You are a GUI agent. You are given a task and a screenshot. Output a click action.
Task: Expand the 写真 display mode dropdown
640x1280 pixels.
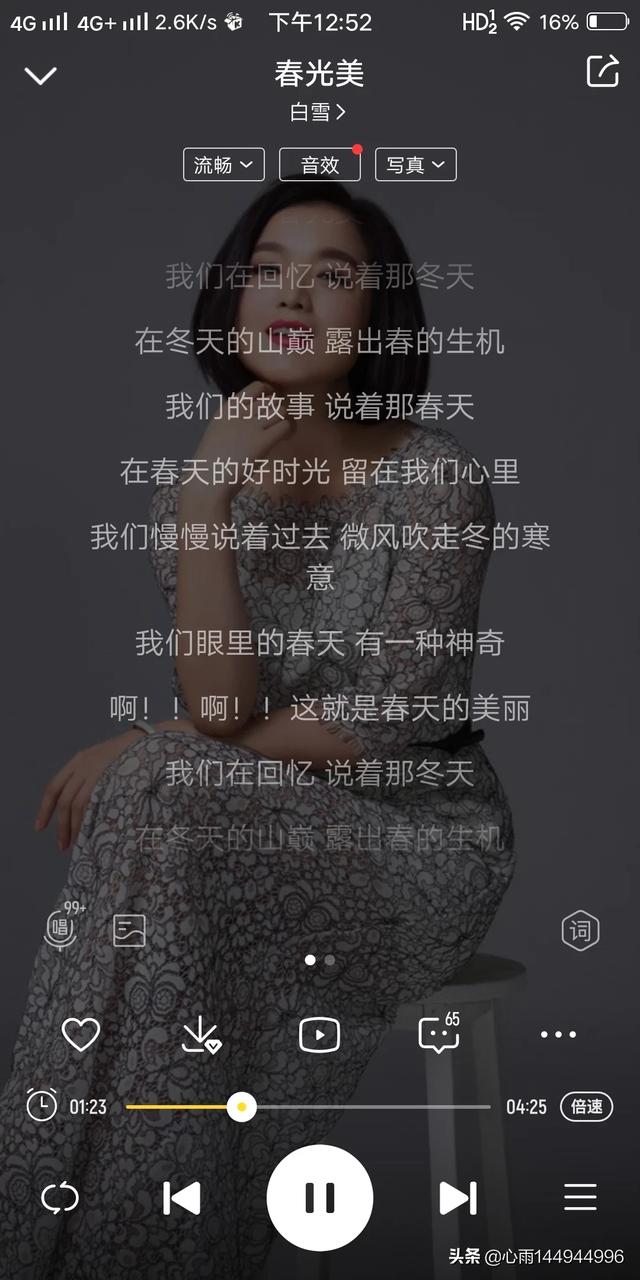coord(415,165)
